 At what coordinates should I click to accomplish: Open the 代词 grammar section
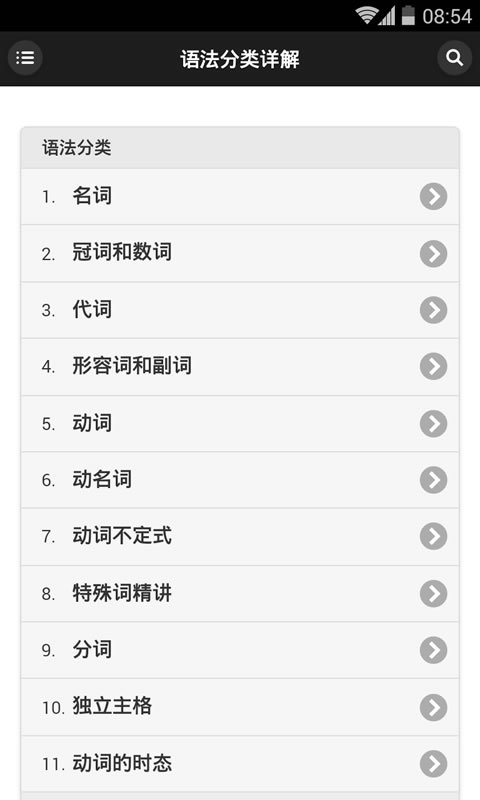pyautogui.click(x=240, y=310)
